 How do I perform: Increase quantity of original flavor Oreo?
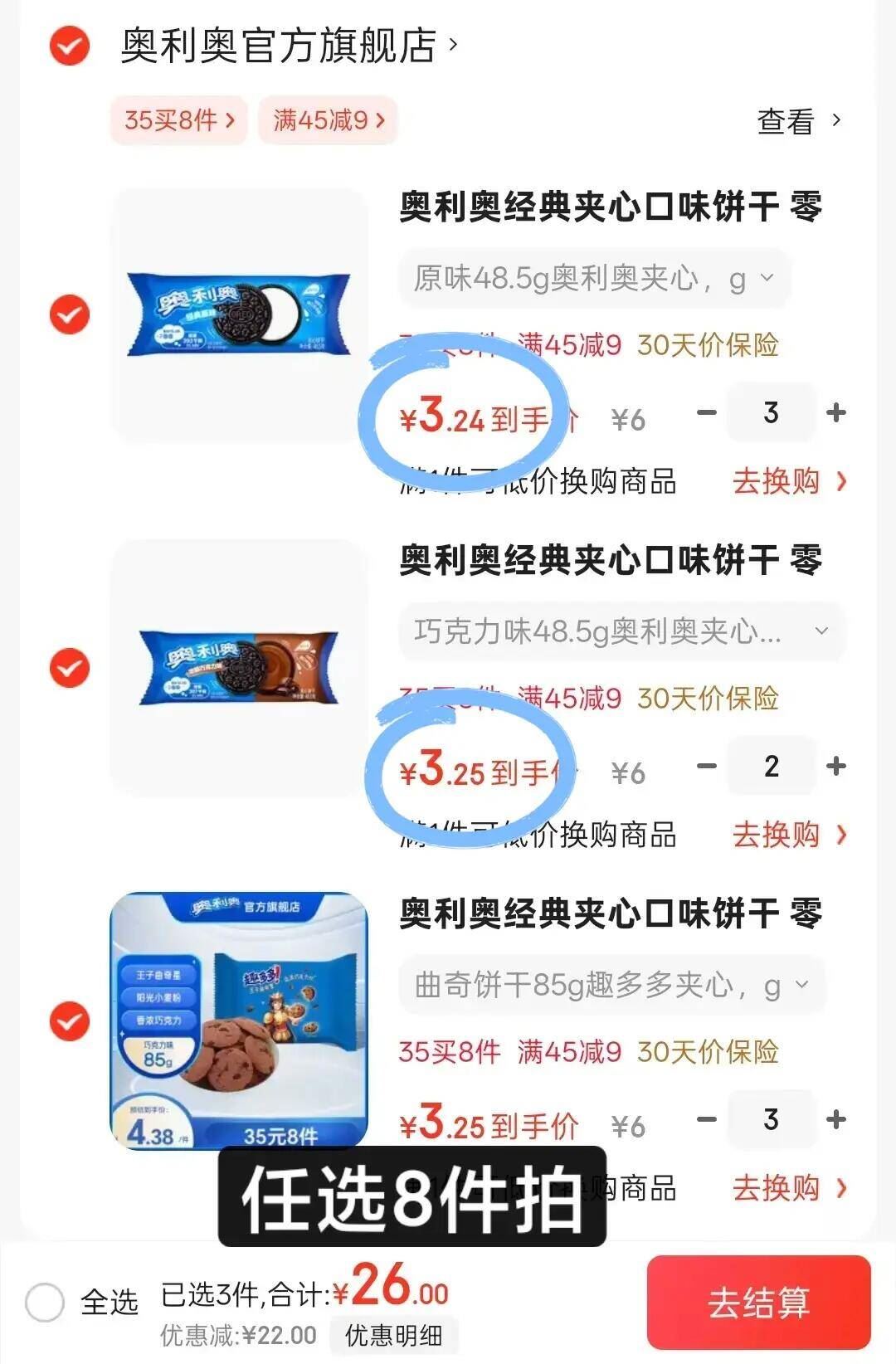[837, 413]
